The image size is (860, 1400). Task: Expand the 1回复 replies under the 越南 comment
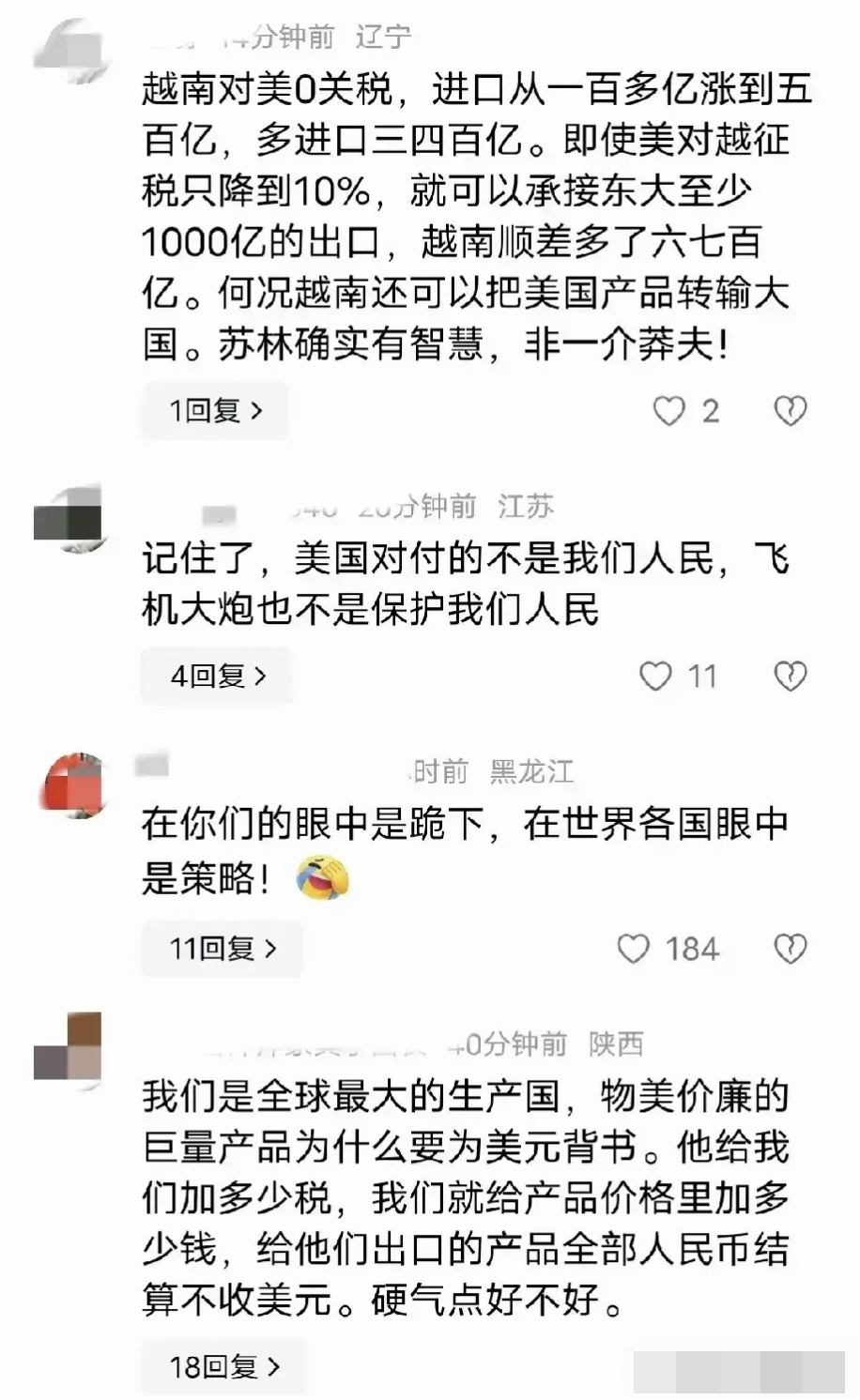[215, 411]
